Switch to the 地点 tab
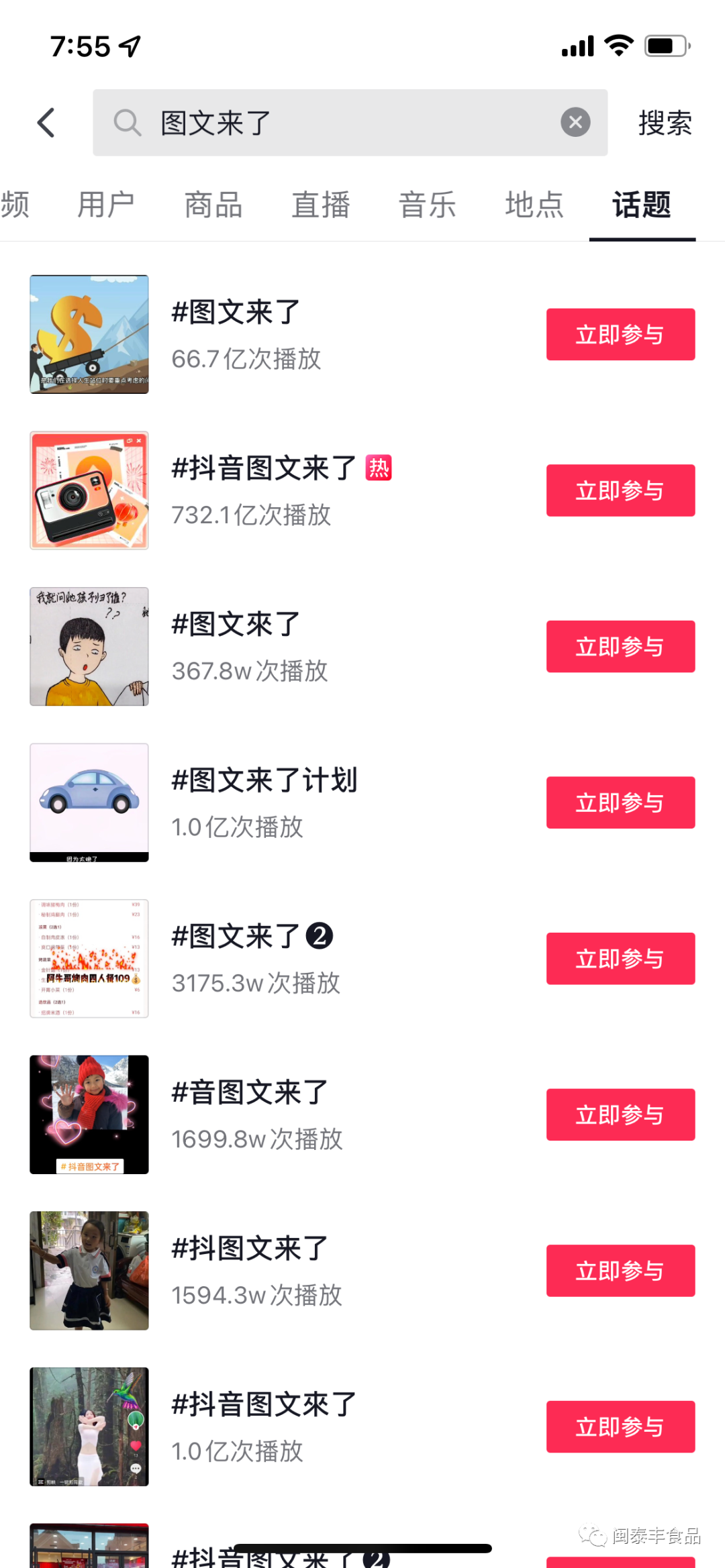The width and height of the screenshot is (725, 1568). (534, 205)
